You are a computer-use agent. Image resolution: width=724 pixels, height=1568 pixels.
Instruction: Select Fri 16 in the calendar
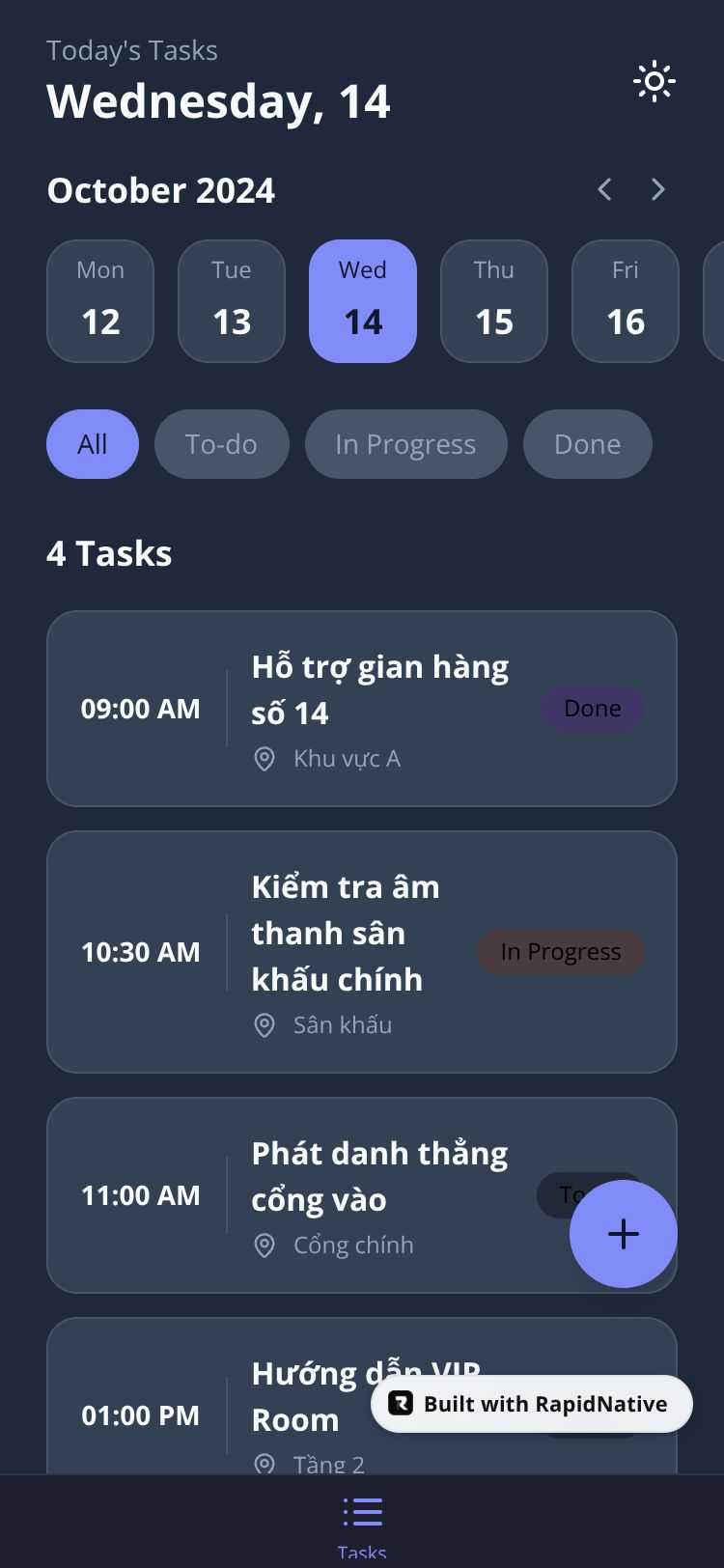point(626,301)
